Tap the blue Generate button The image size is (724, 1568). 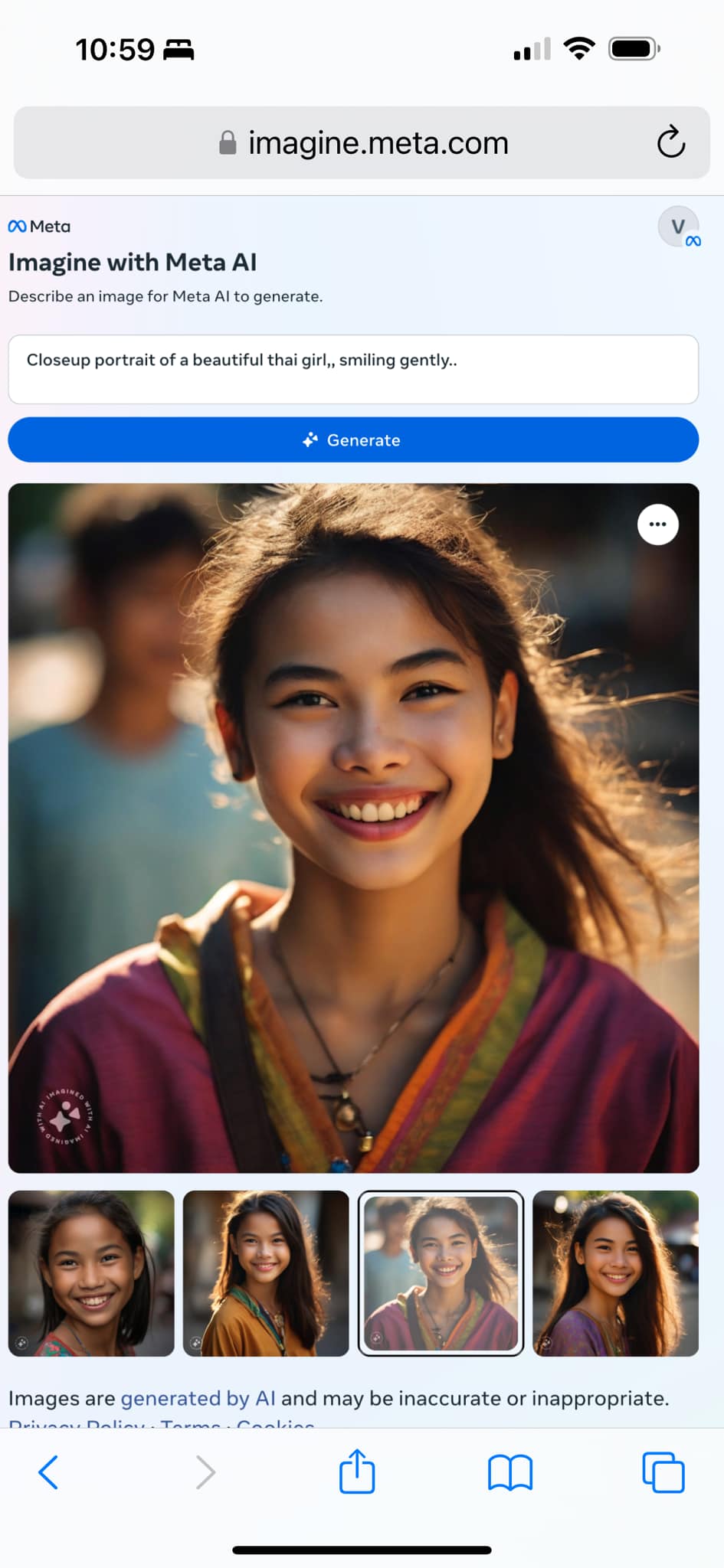pyautogui.click(x=352, y=439)
